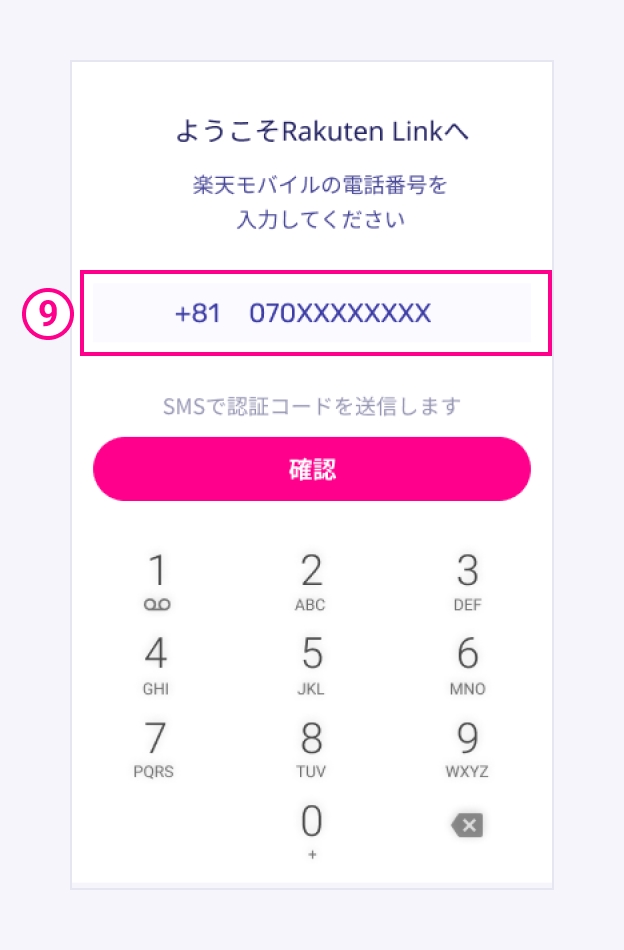This screenshot has width=624, height=950.
Task: Enter digit 5 on the keypad
Action: (x=312, y=664)
